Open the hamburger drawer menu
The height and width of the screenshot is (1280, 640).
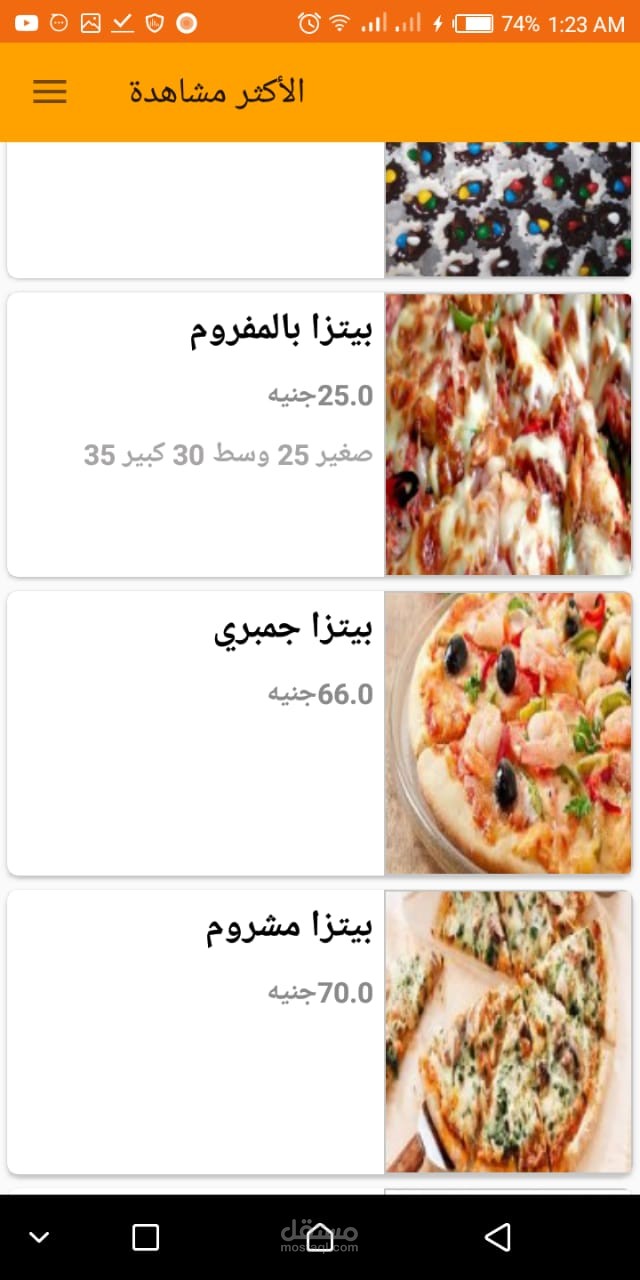point(49,92)
